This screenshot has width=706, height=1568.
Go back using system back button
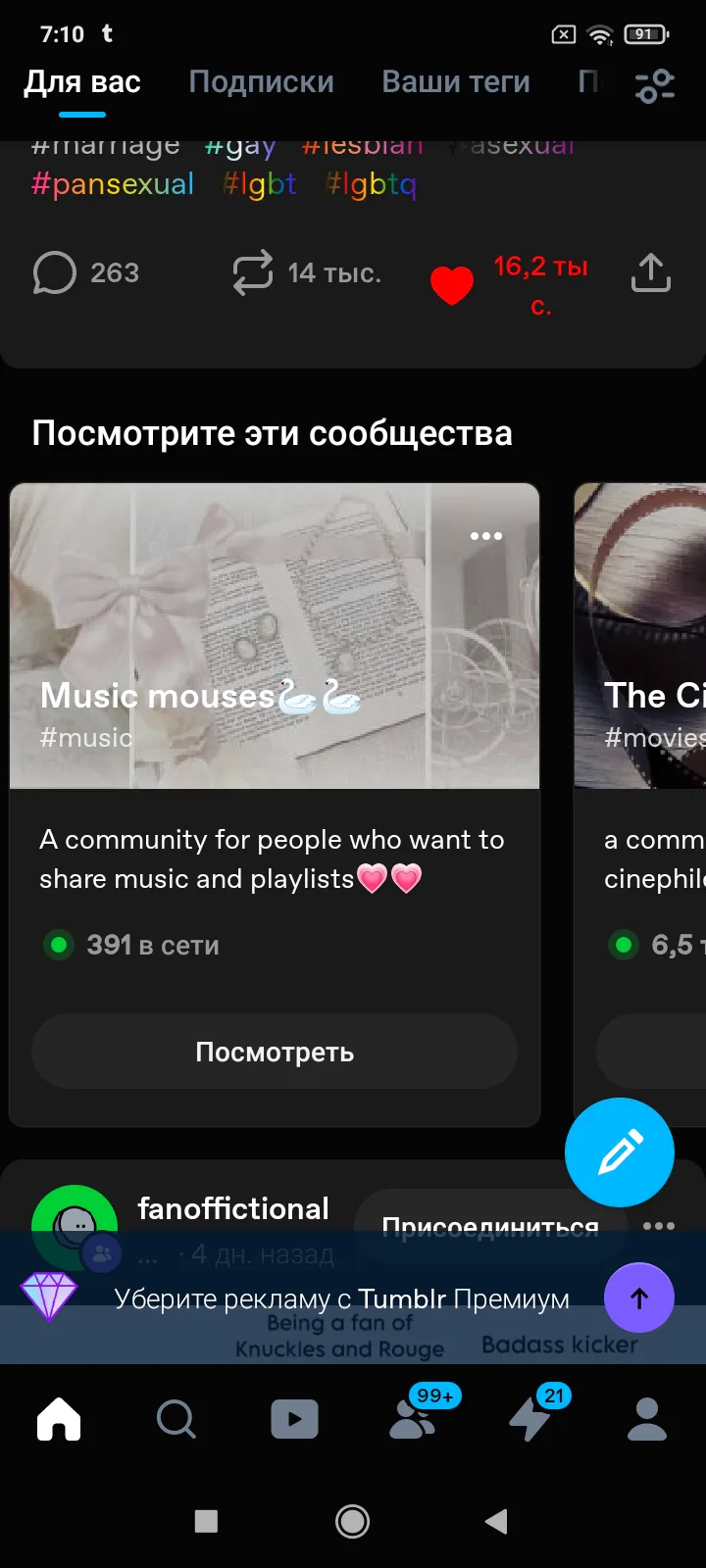click(497, 1521)
